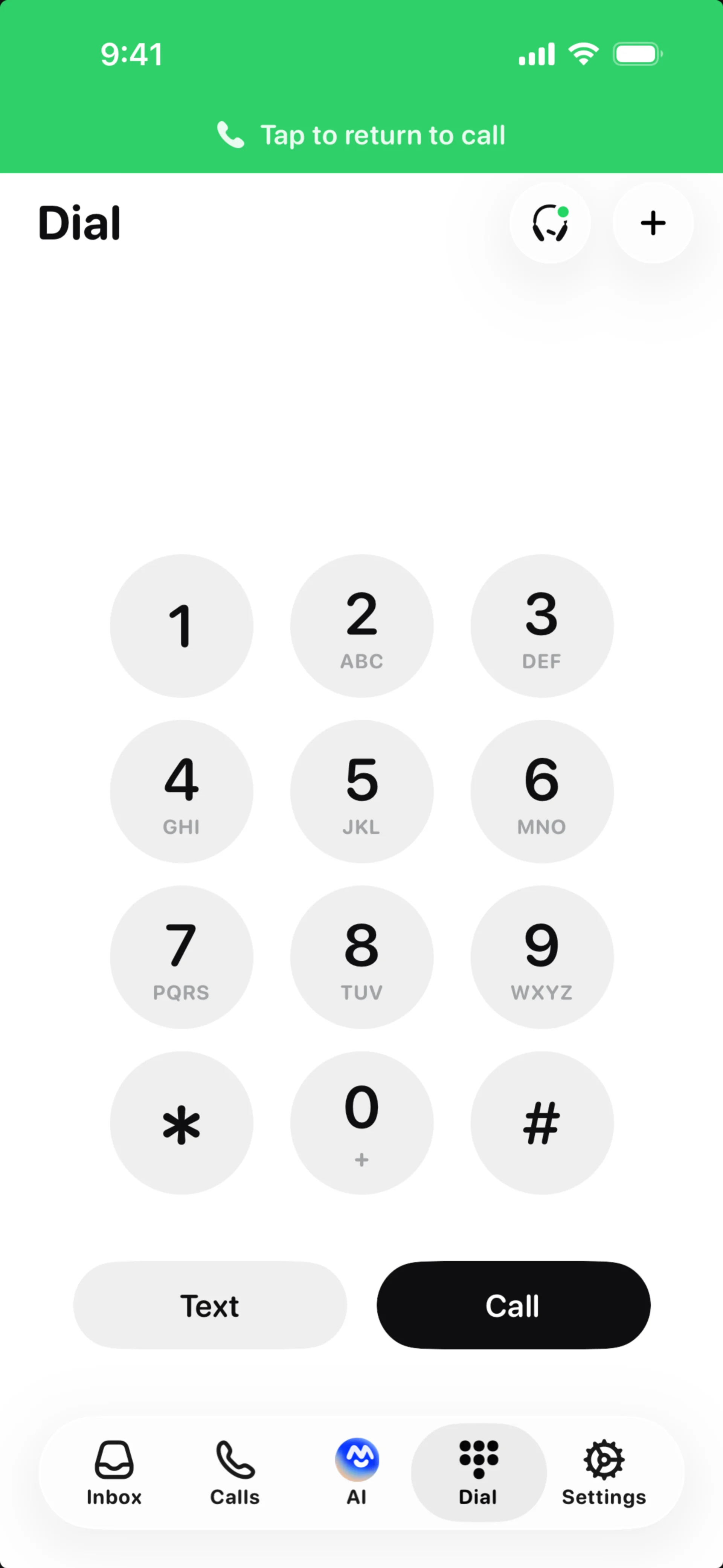The width and height of the screenshot is (723, 1568).
Task: Enter digit 6 on keypad
Action: tap(541, 791)
